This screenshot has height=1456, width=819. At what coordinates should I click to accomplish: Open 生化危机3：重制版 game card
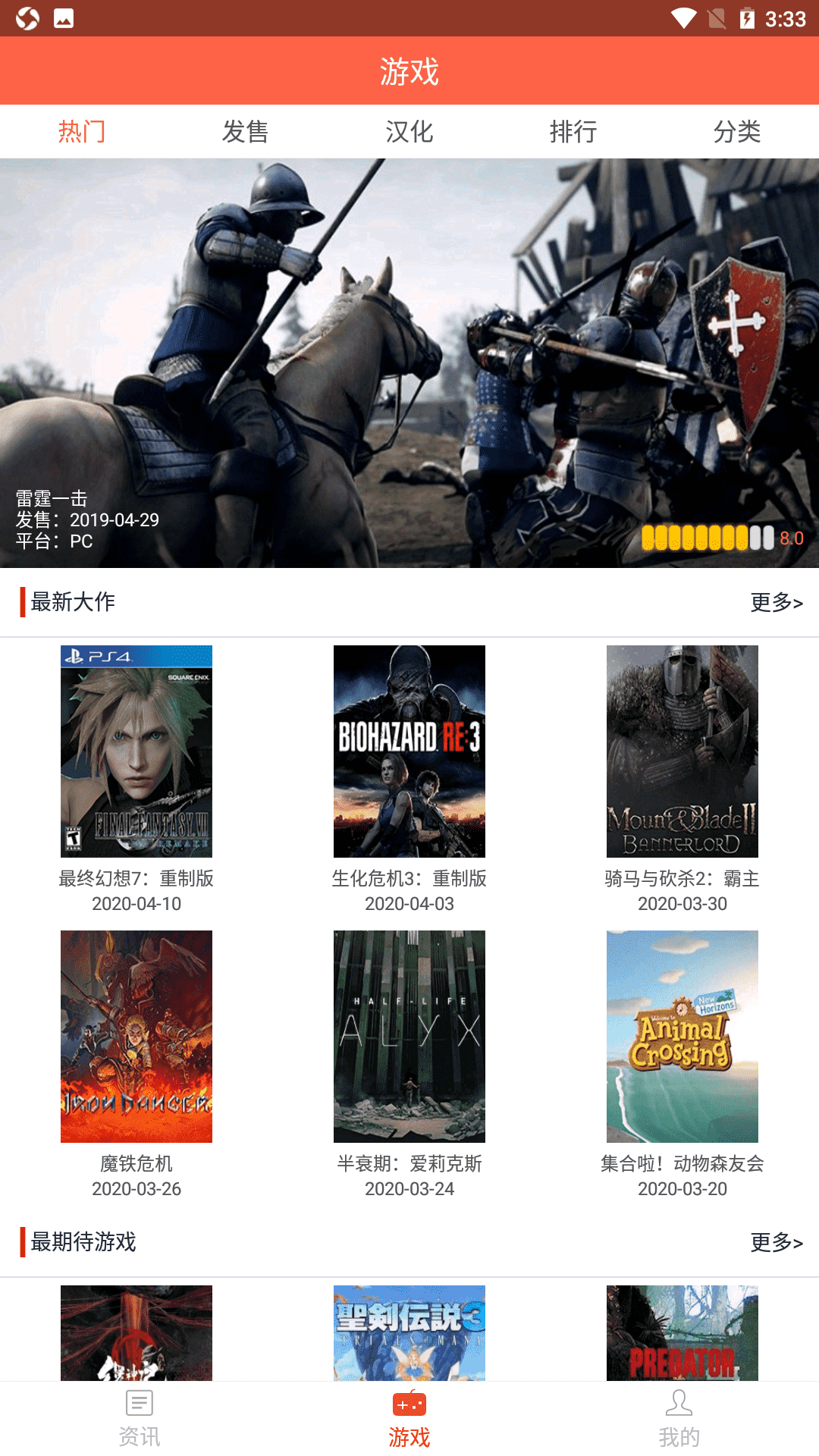coord(409,752)
